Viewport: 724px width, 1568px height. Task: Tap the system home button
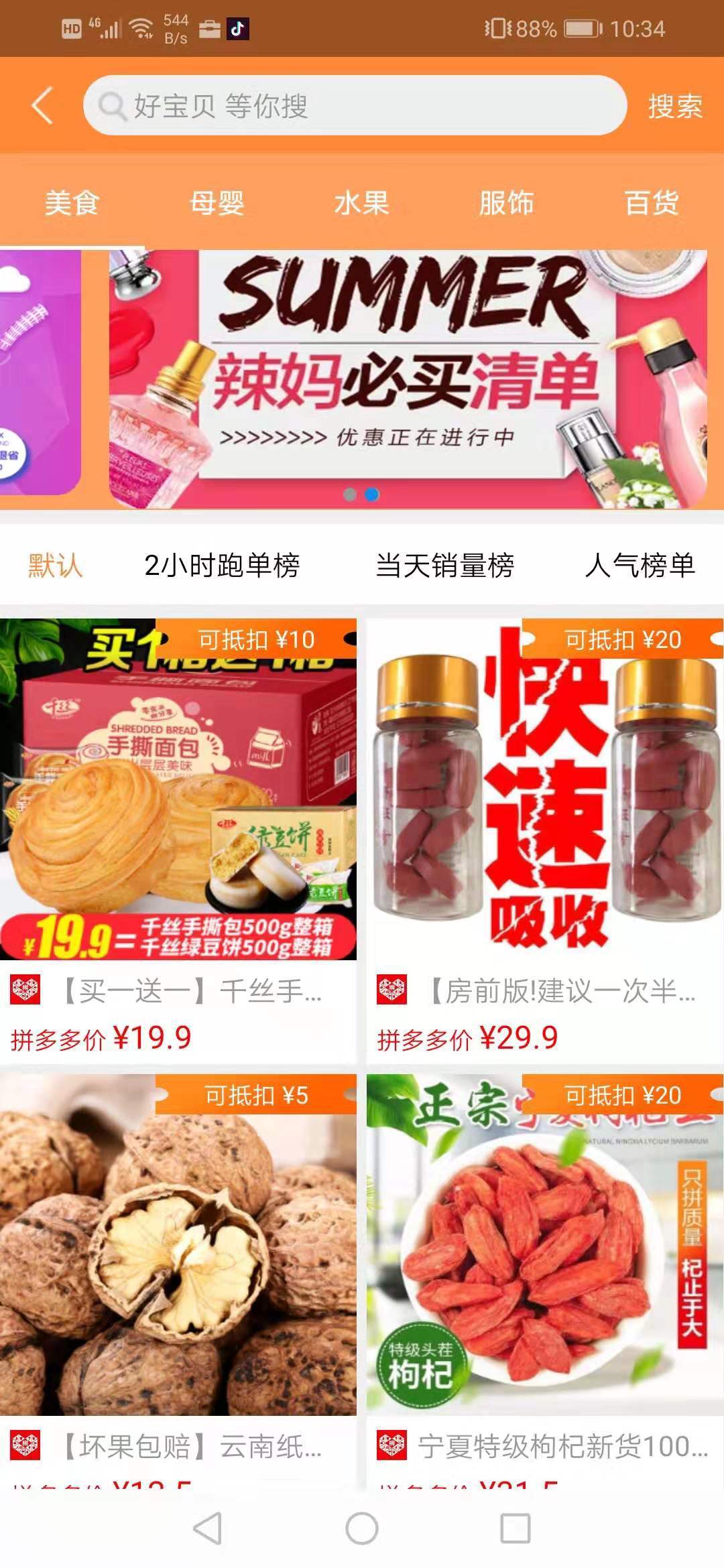[x=362, y=1528]
